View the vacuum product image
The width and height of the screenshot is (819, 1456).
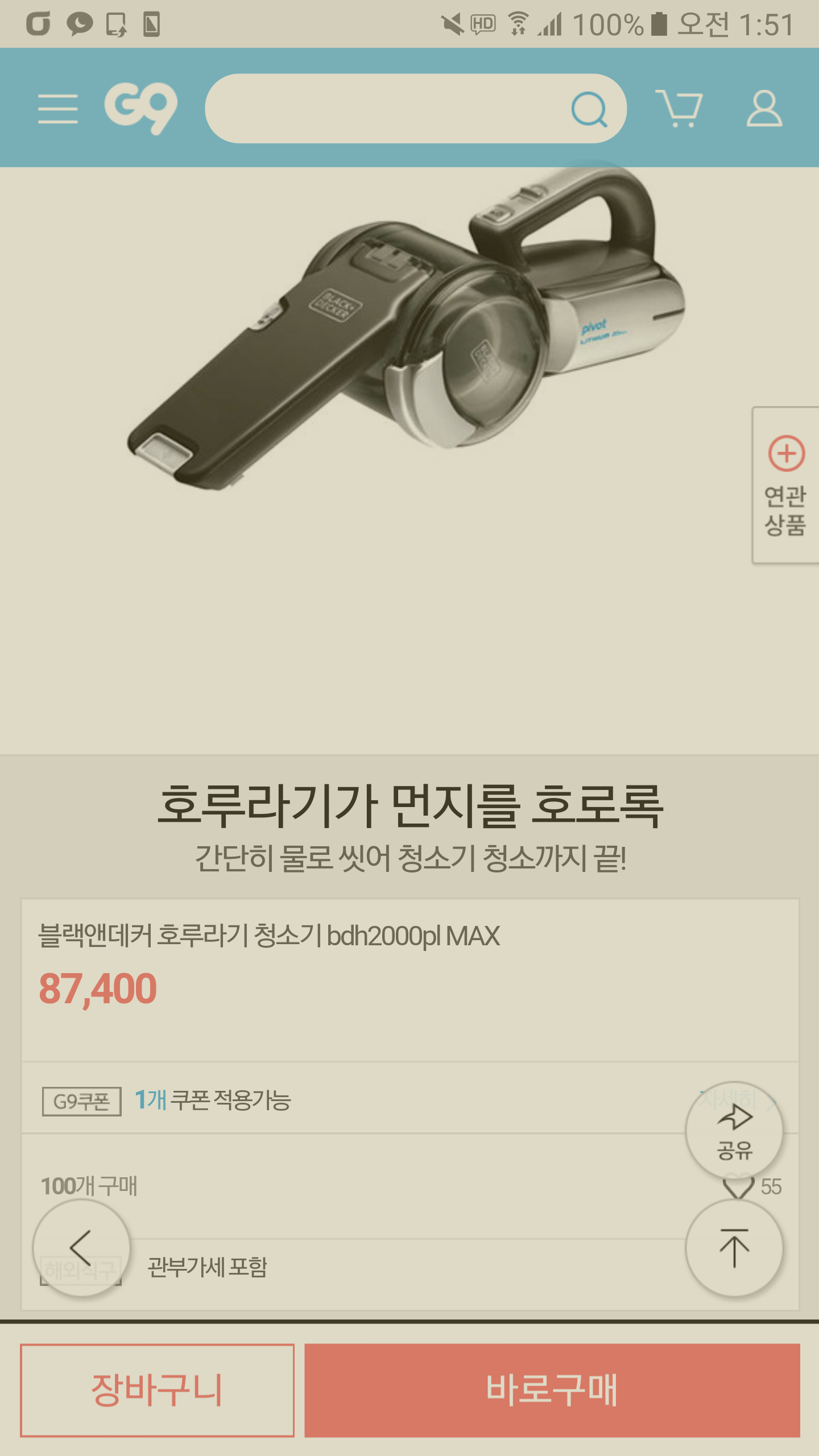407,330
